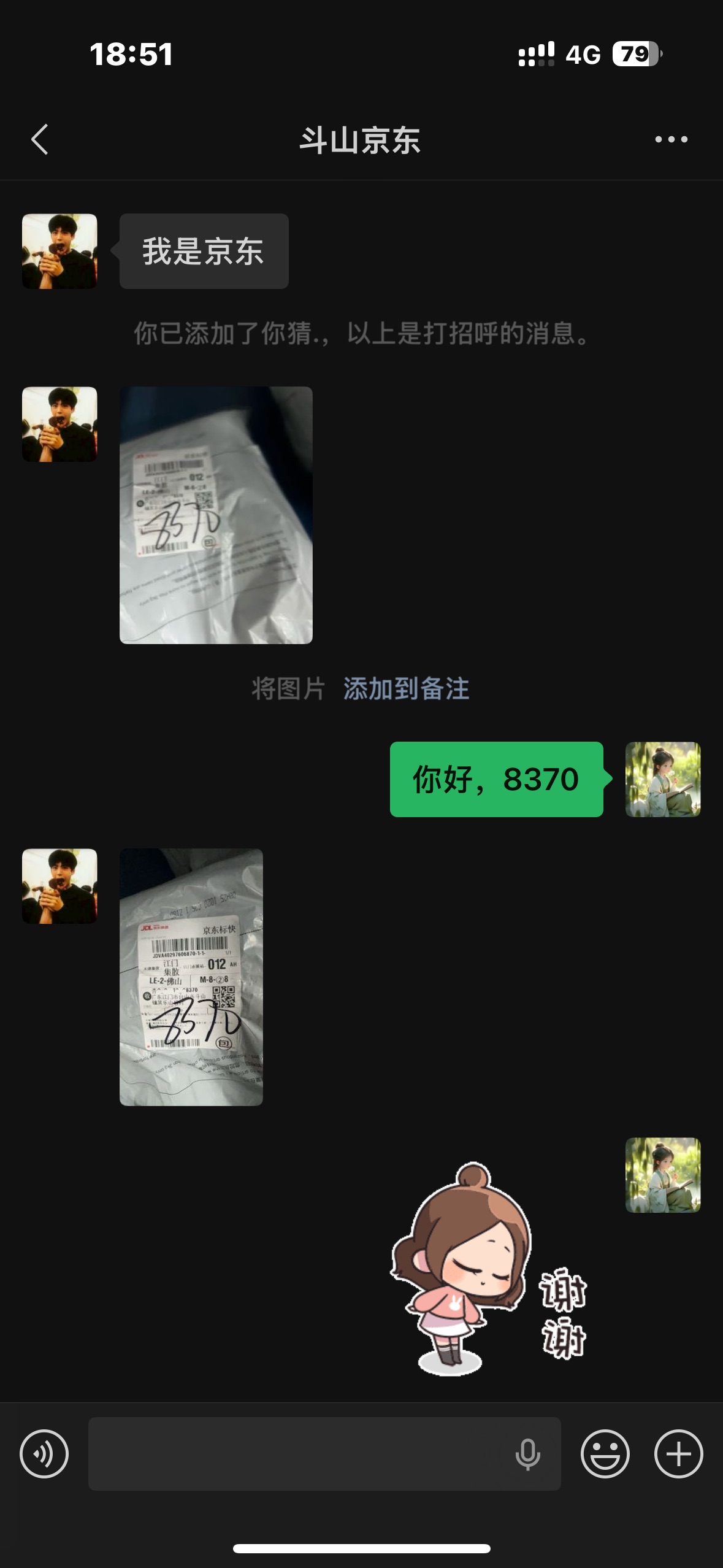Go back from the 斗山京东 chat

coord(40,139)
